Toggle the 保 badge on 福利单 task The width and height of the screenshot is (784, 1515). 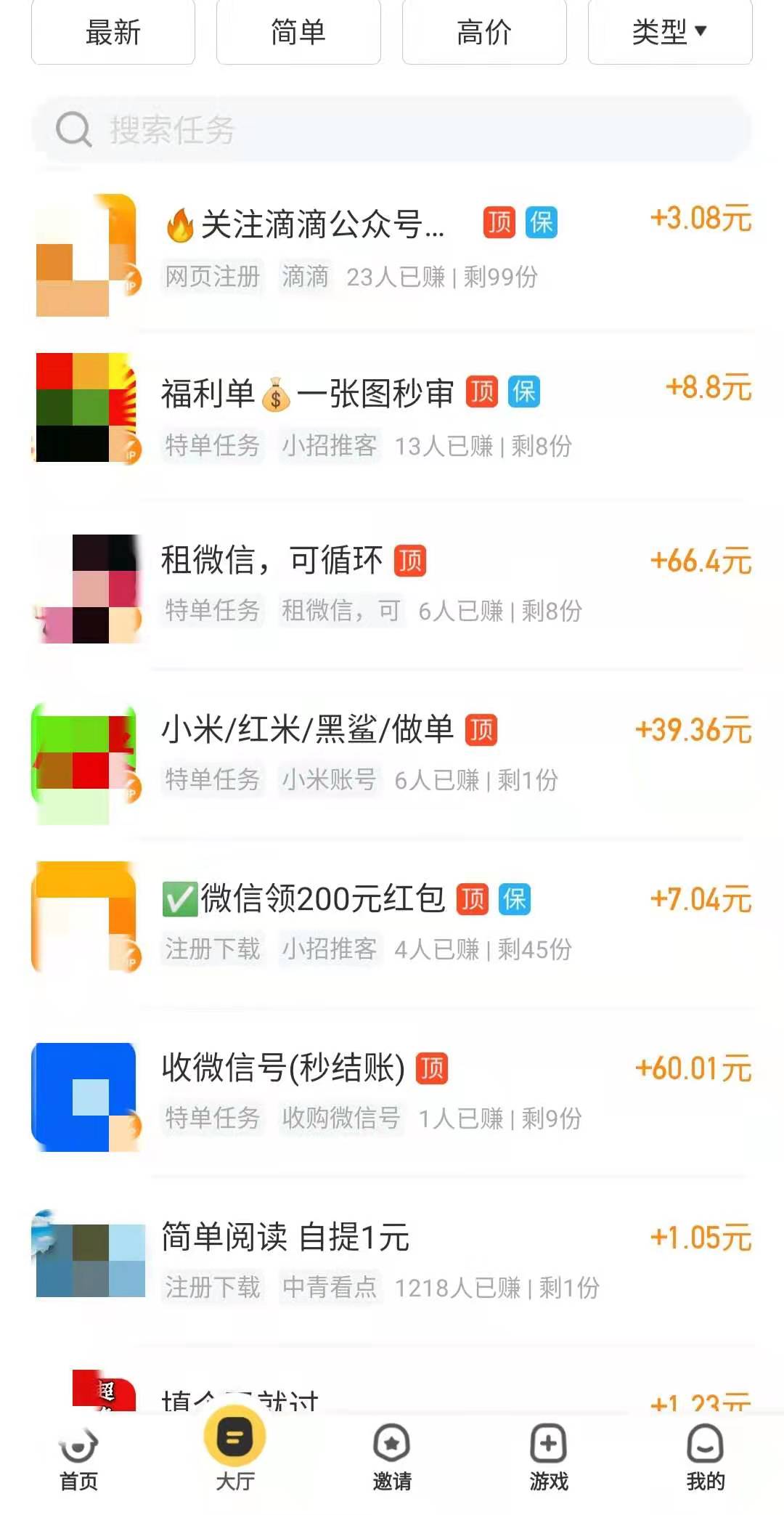(x=523, y=393)
